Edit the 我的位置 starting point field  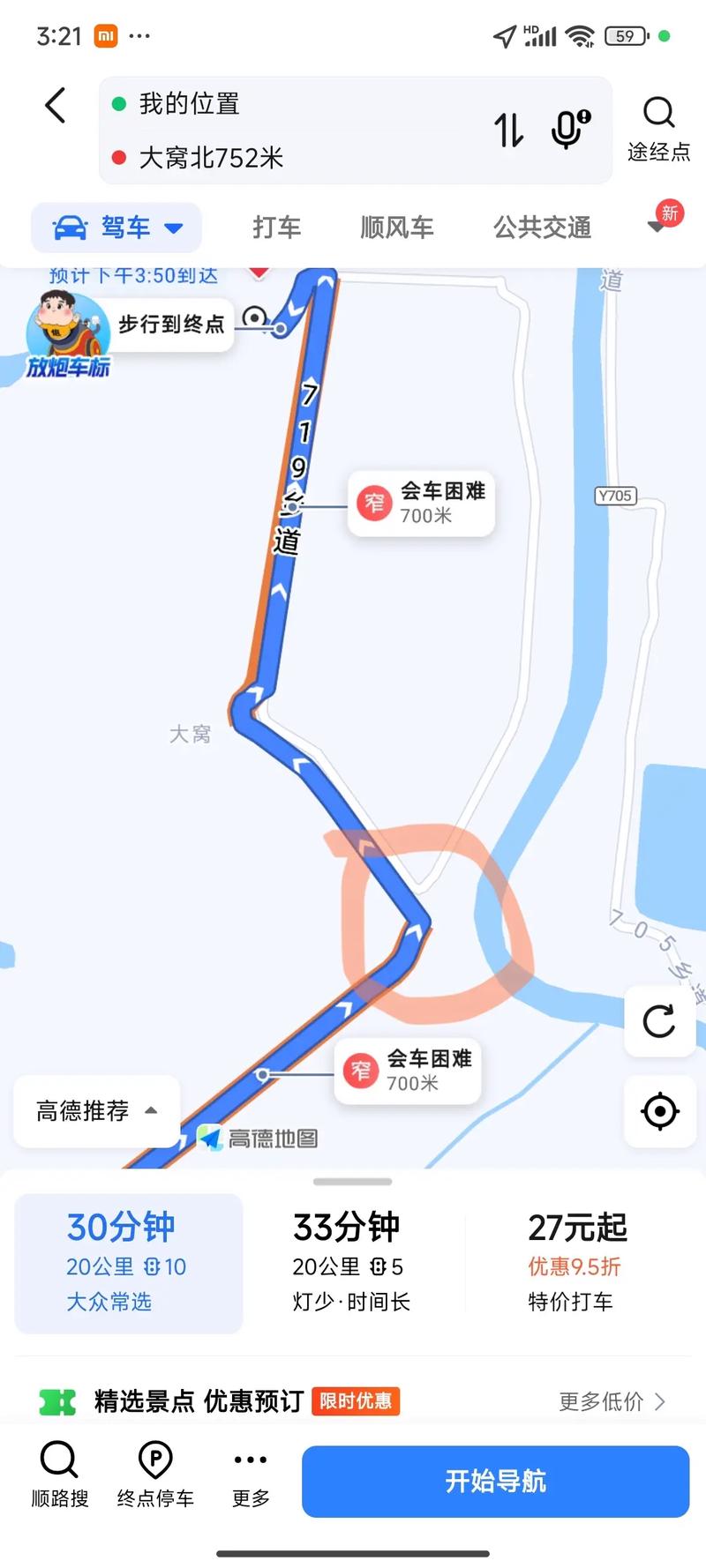pos(265,104)
